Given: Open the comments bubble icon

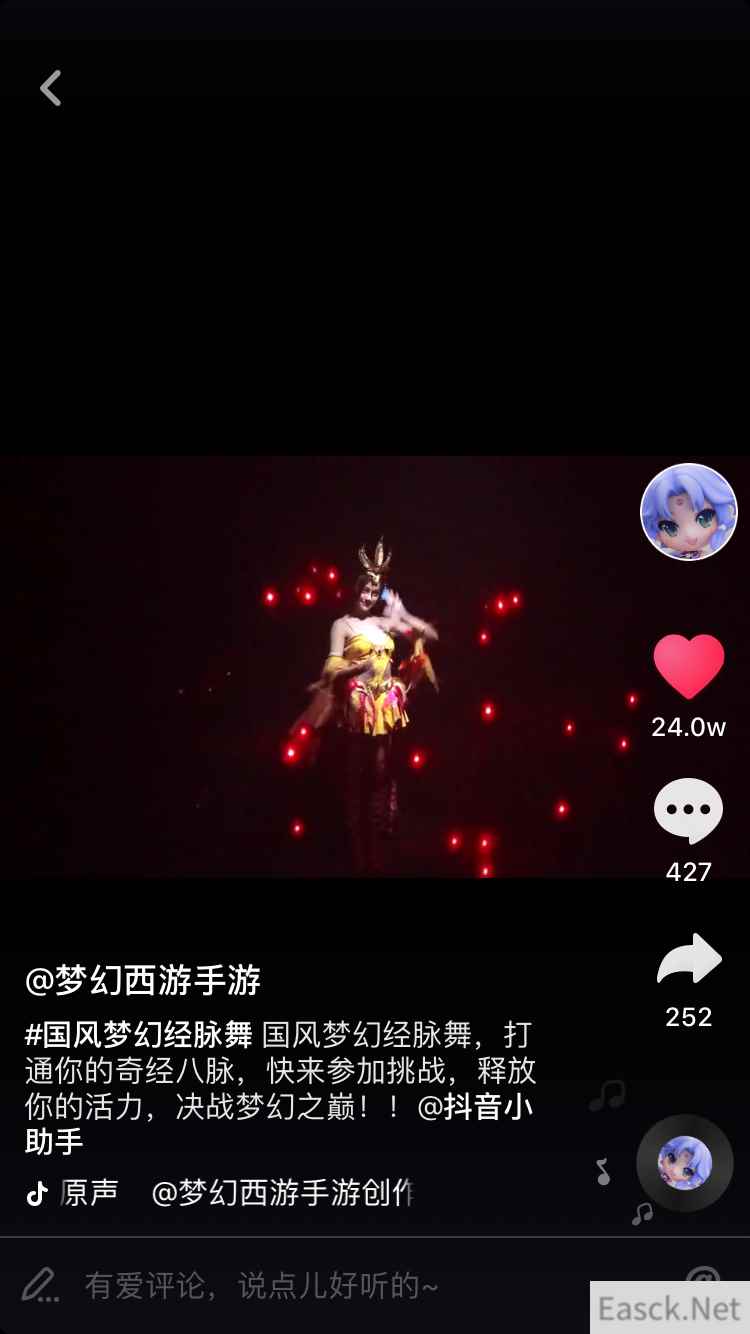Looking at the screenshot, I should [688, 810].
